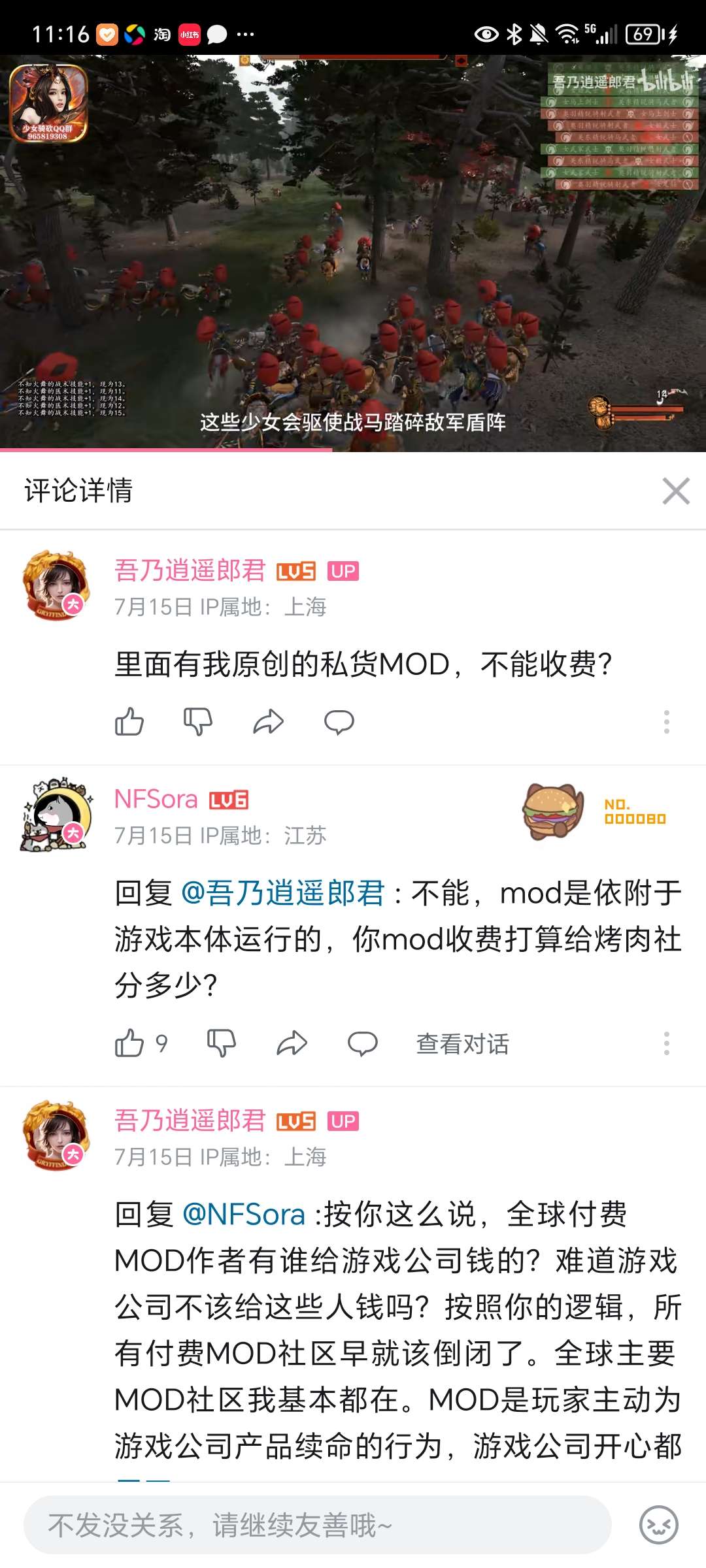Viewport: 706px width, 1568px height.
Task: Like NFSora's comment
Action: 129,1043
